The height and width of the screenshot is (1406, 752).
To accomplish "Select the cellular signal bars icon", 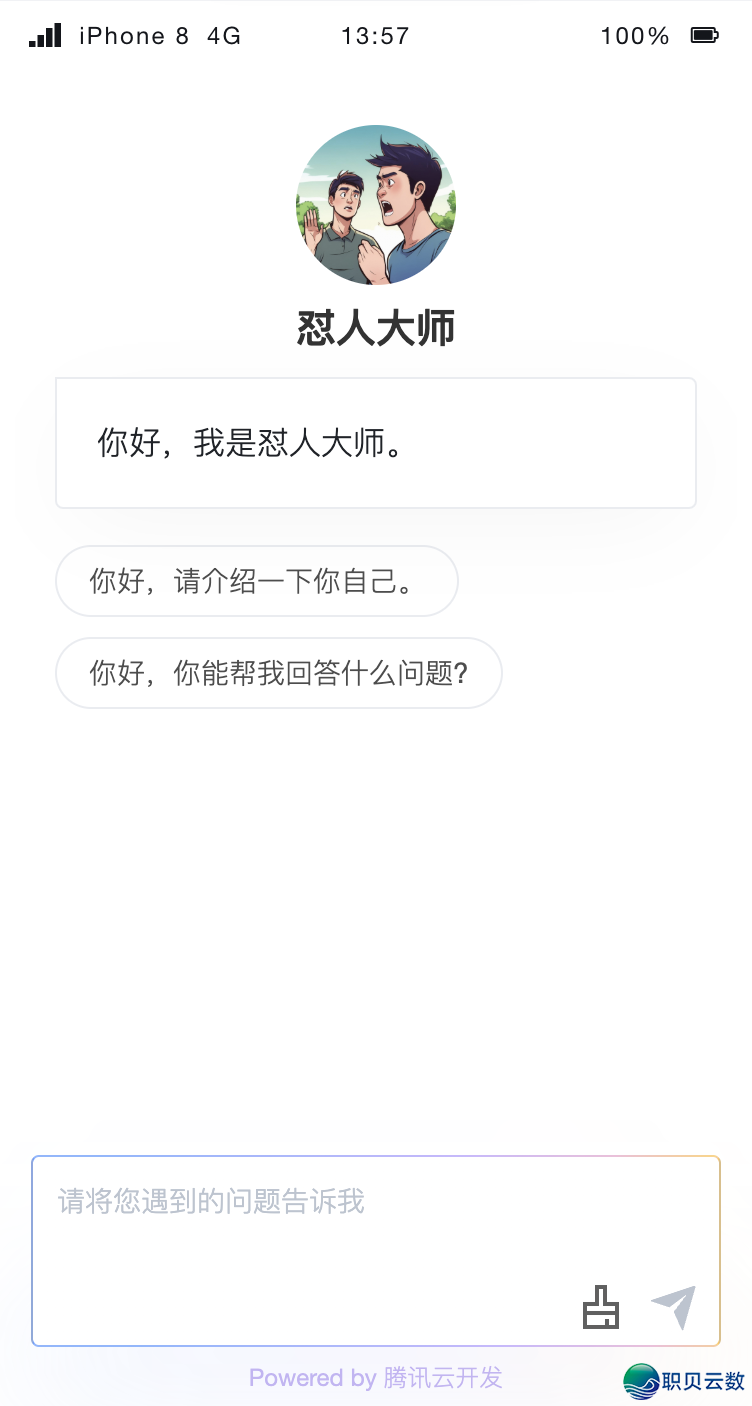I will (x=43, y=35).
